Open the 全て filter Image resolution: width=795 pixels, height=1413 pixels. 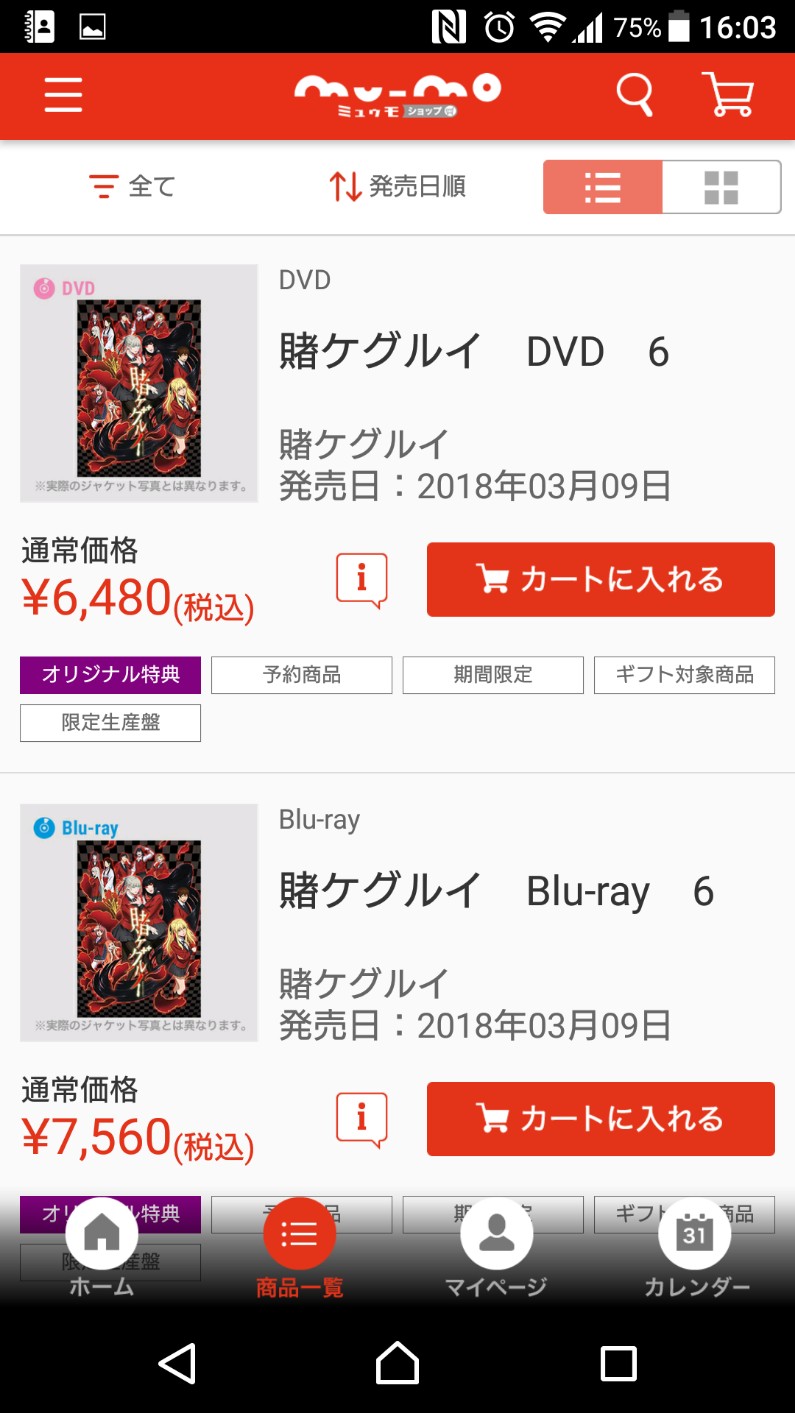132,187
